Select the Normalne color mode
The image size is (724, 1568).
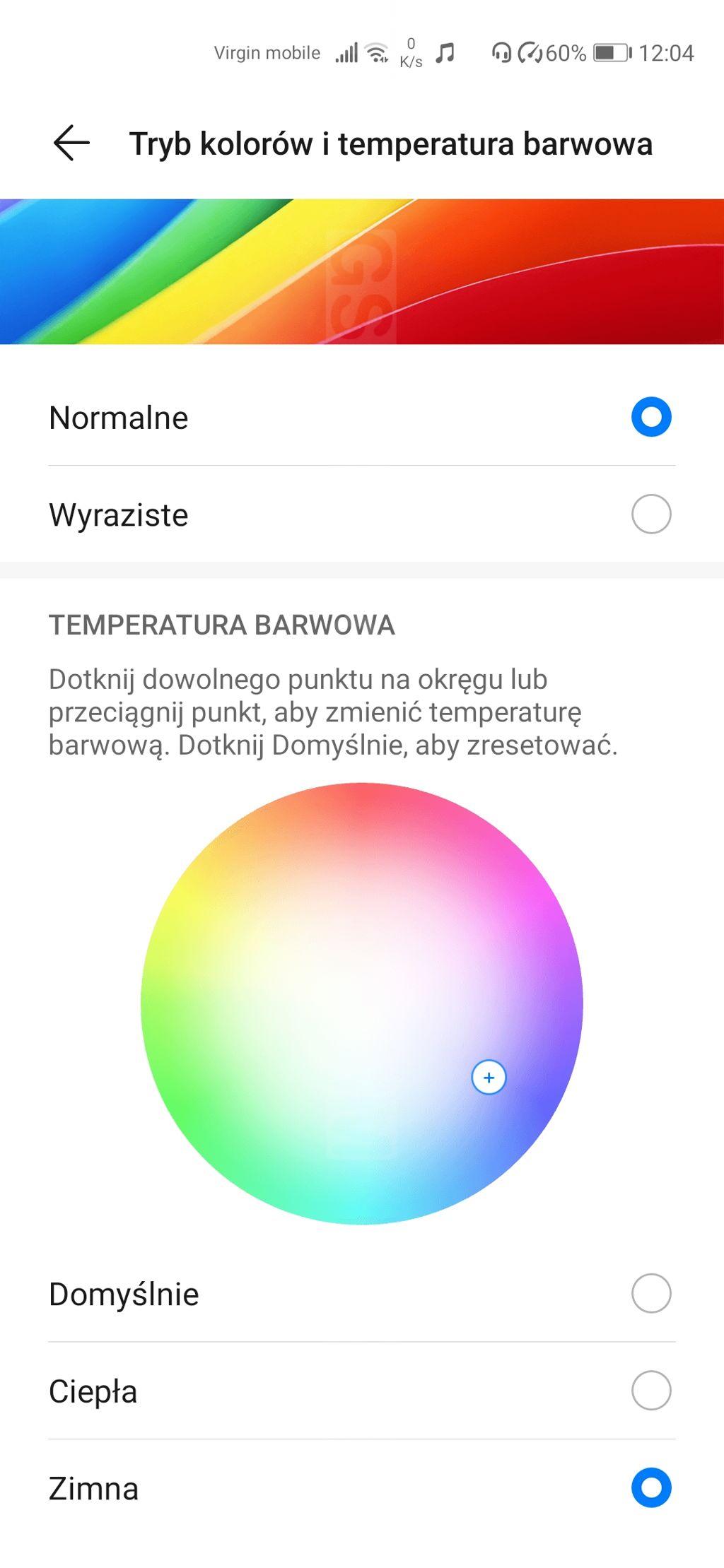coord(650,418)
